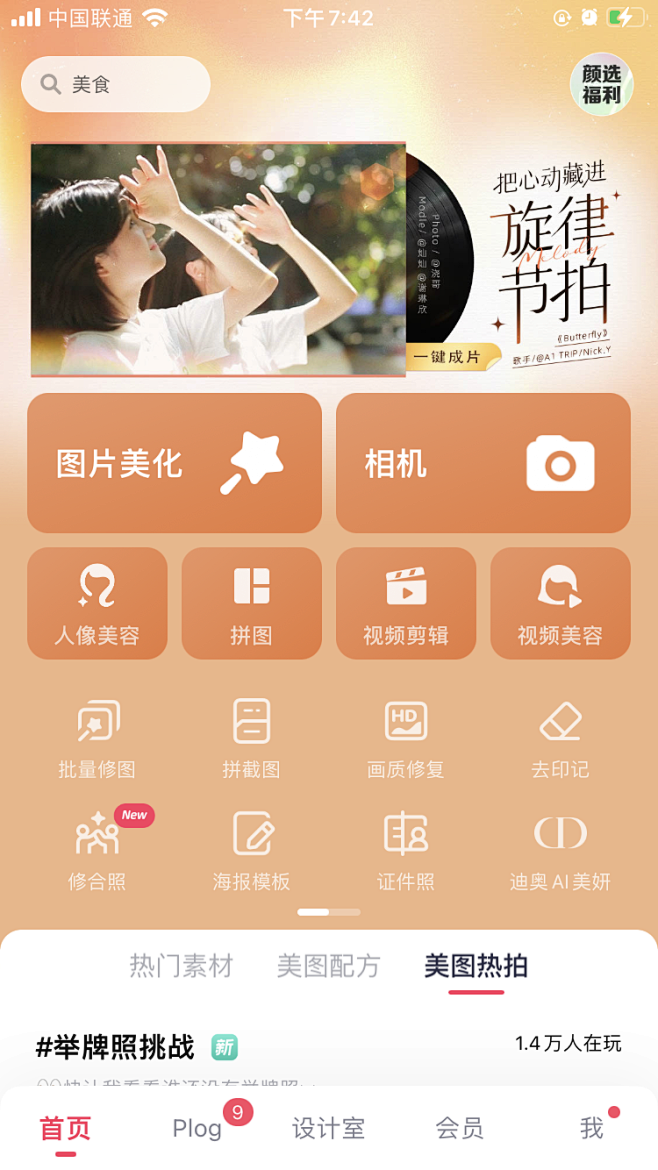Open 视频剪辑 video editor

point(405,603)
